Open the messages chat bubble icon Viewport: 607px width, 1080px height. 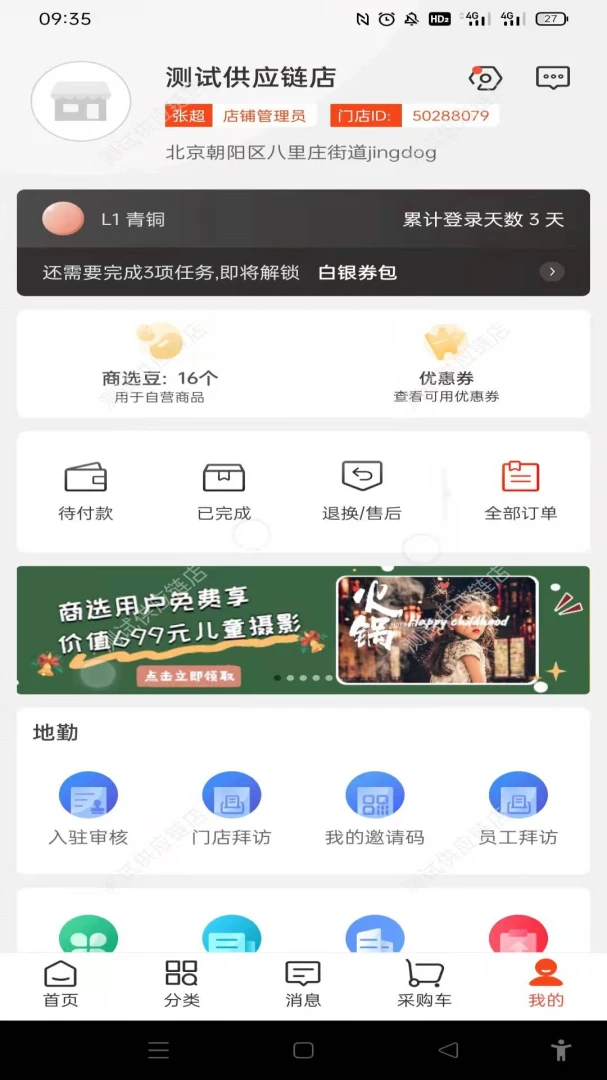pyautogui.click(x=552, y=77)
